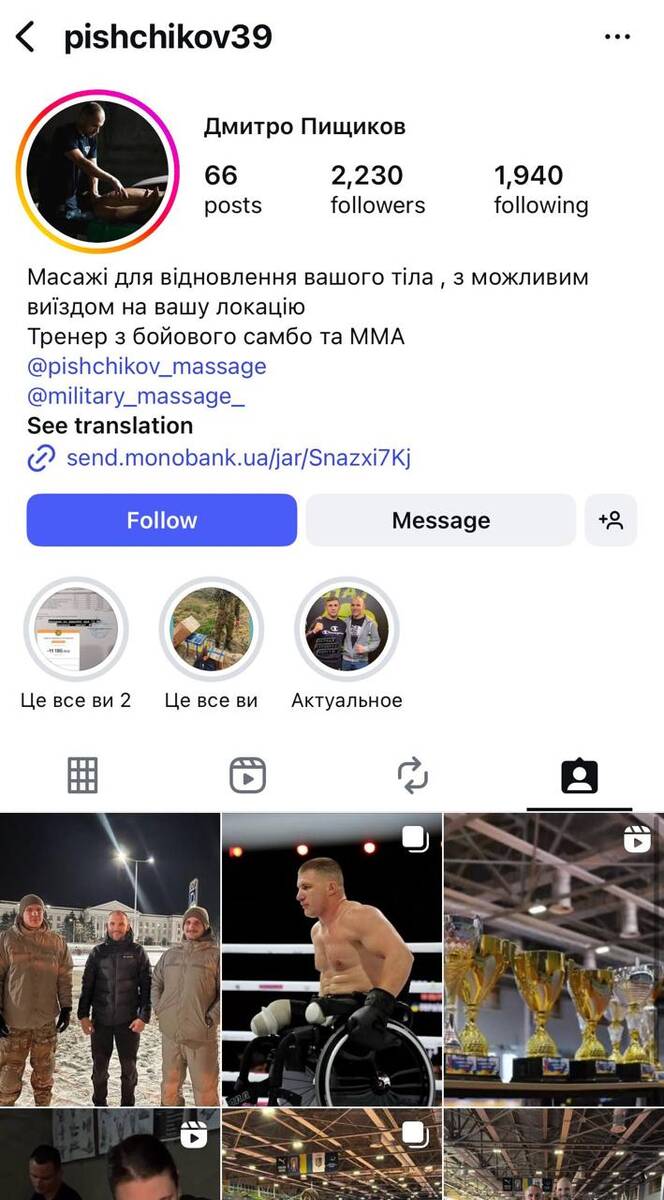This screenshot has height=1200, width=664.
Task: Switch to the posts grid tab
Action: pyautogui.click(x=83, y=775)
